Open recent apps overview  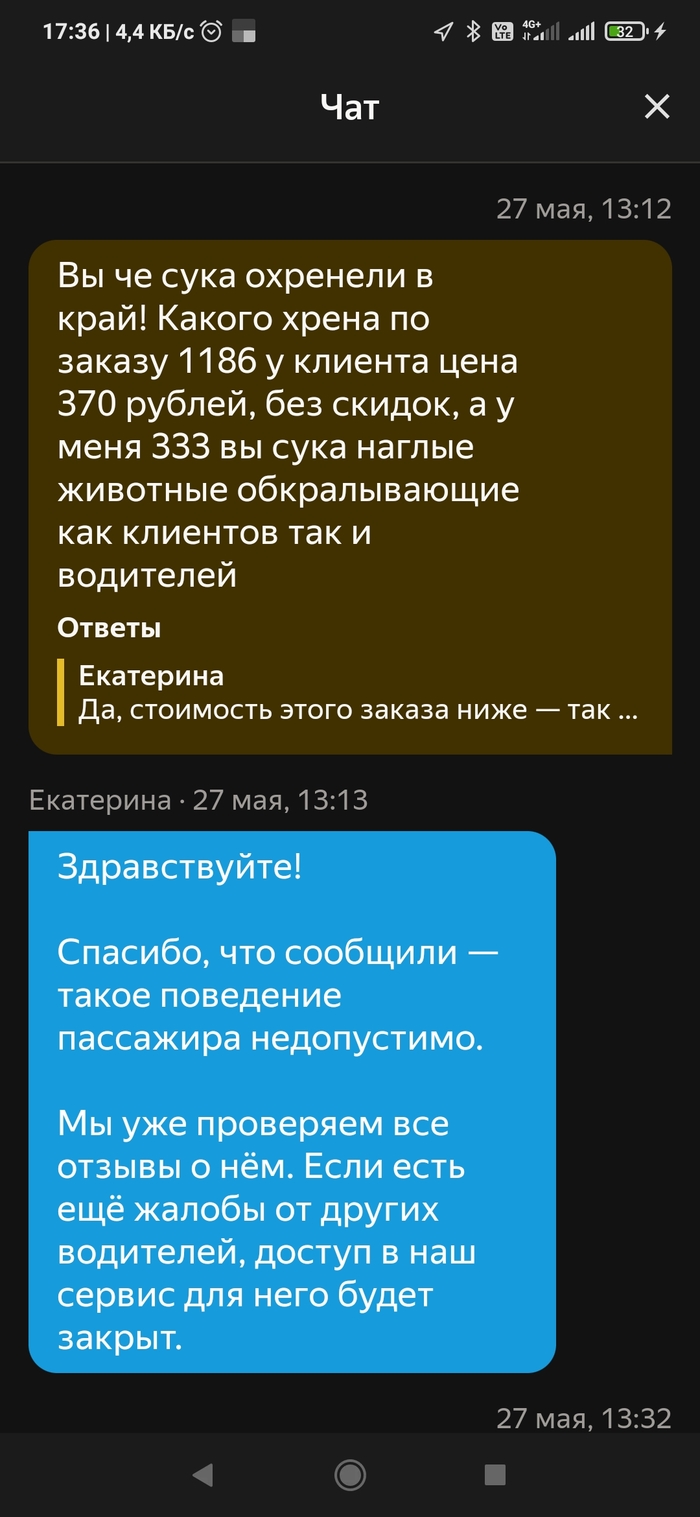[x=495, y=1473]
